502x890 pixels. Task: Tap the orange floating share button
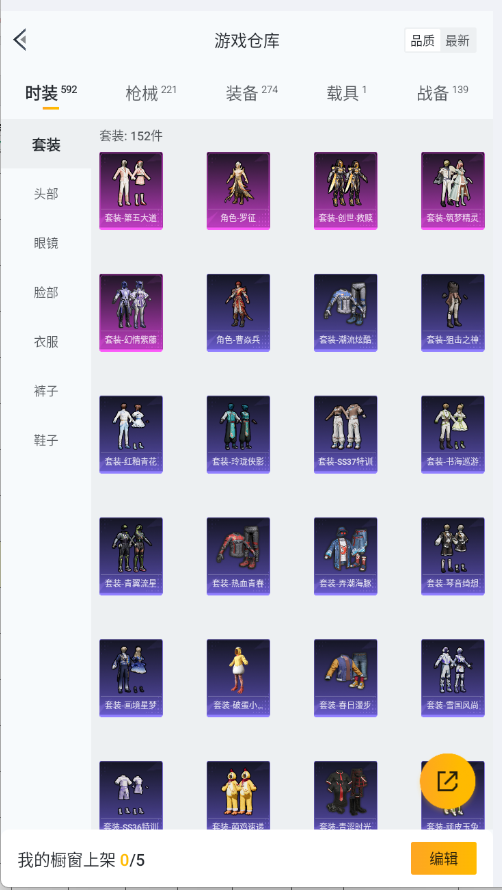447,781
